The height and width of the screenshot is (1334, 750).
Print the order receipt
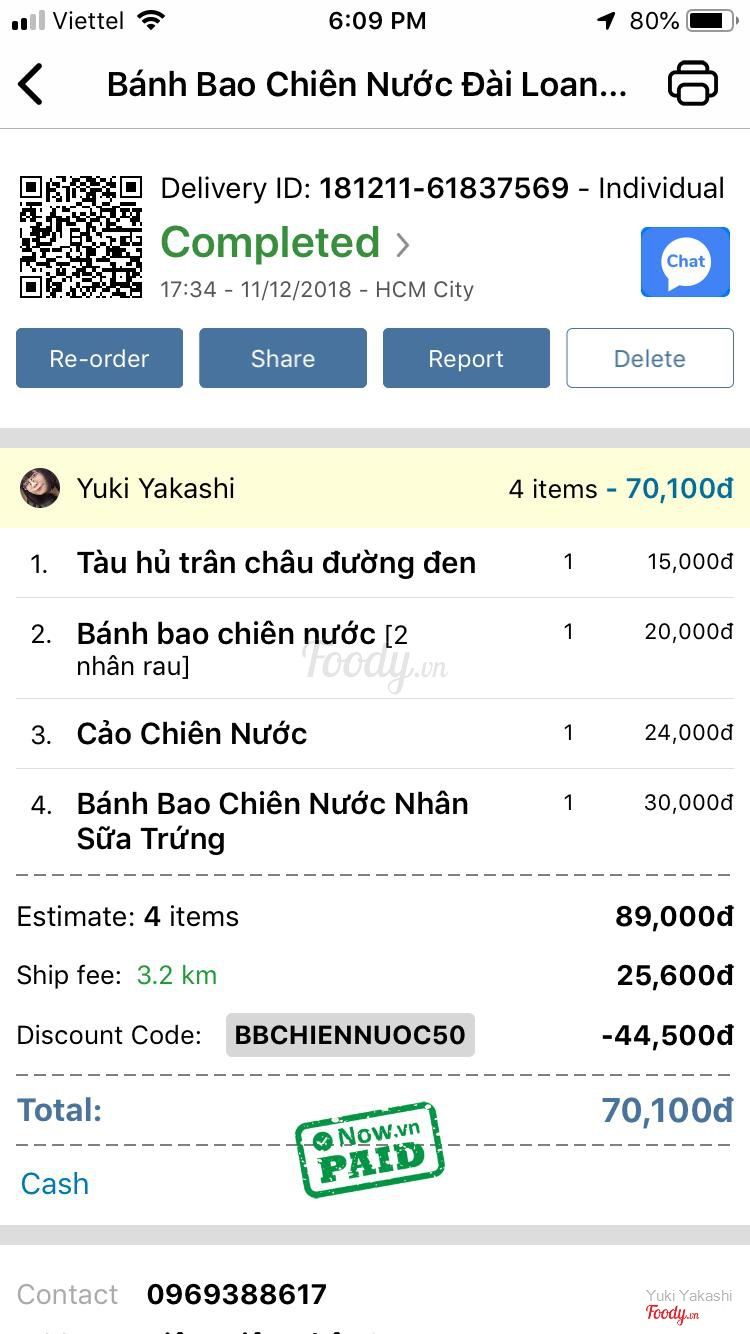(x=692, y=84)
